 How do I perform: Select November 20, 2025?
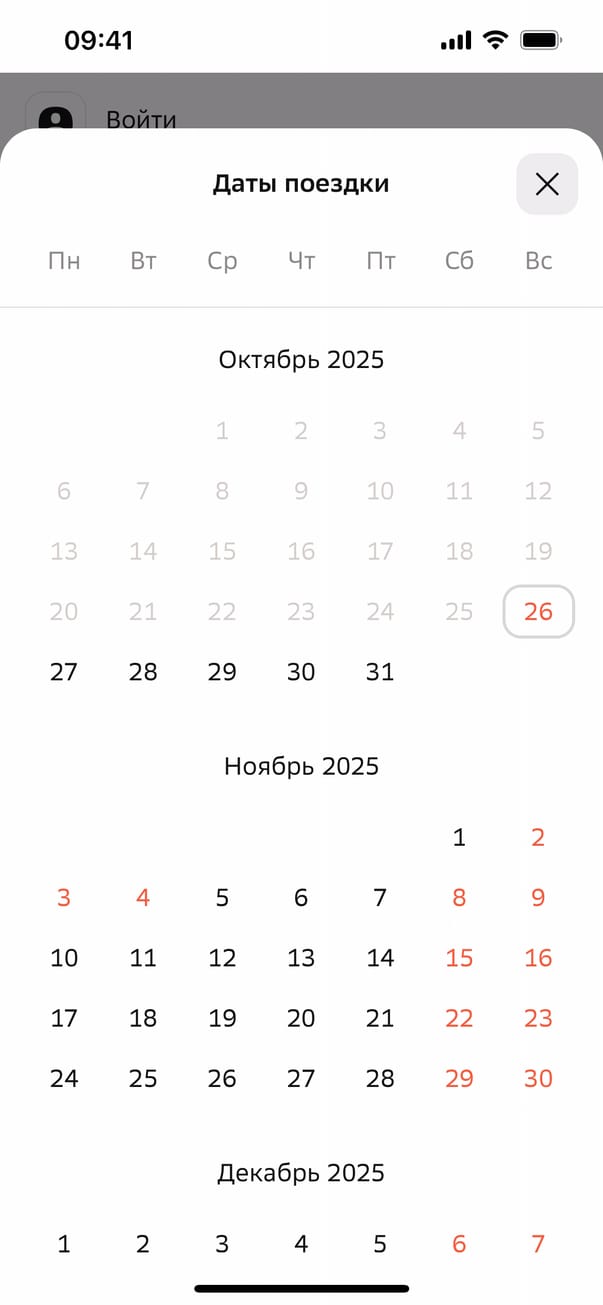(301, 1018)
